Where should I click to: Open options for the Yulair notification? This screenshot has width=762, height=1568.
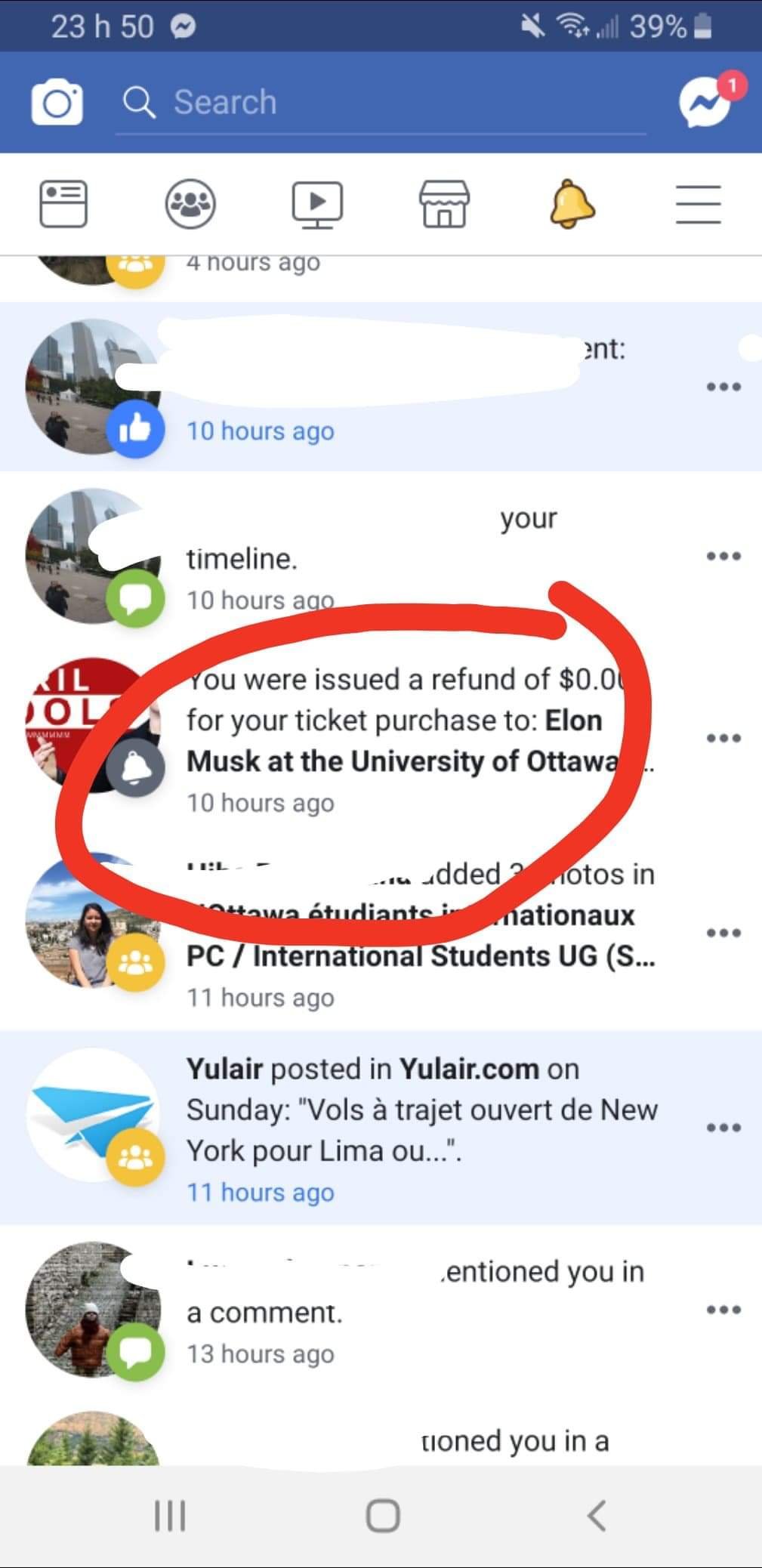tap(723, 1128)
